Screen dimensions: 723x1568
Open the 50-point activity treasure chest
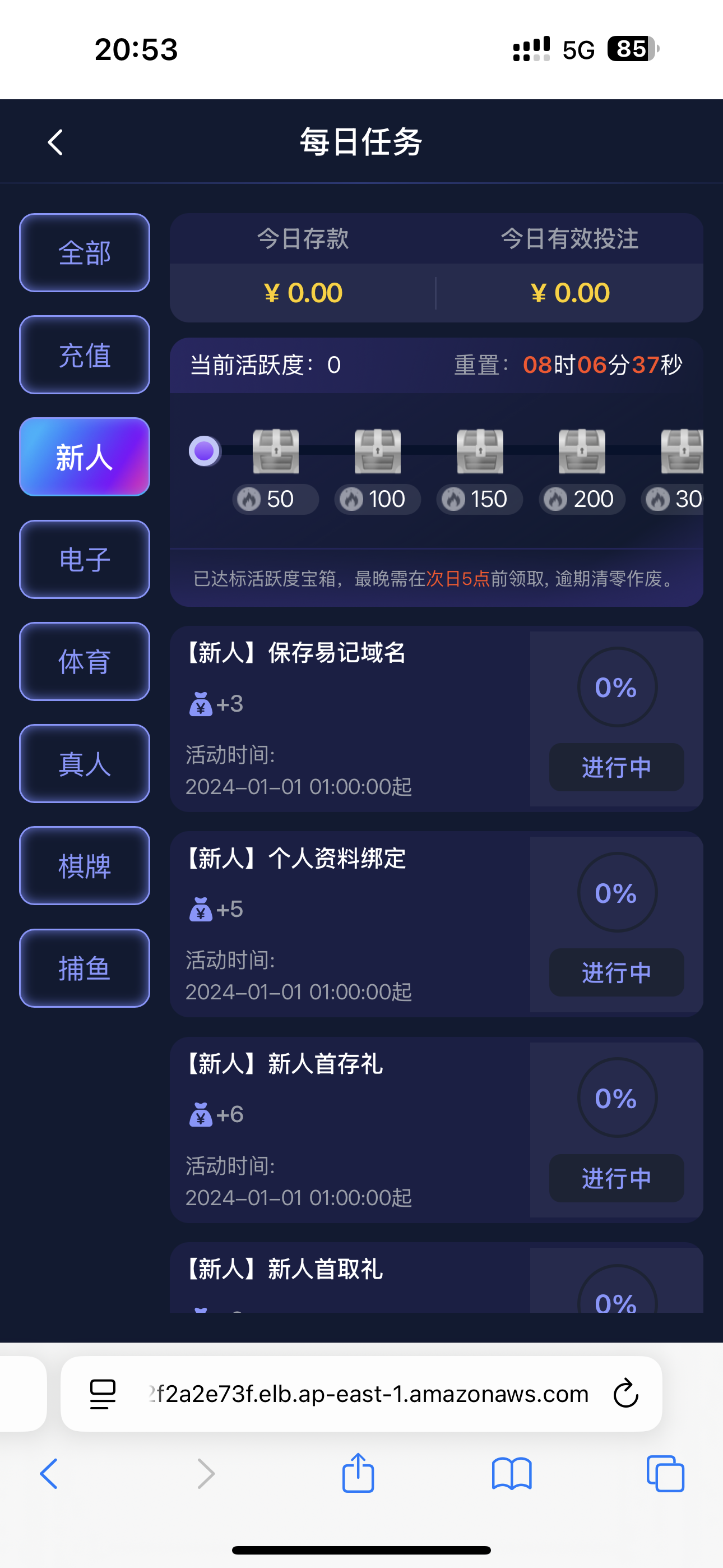pyautogui.click(x=275, y=451)
